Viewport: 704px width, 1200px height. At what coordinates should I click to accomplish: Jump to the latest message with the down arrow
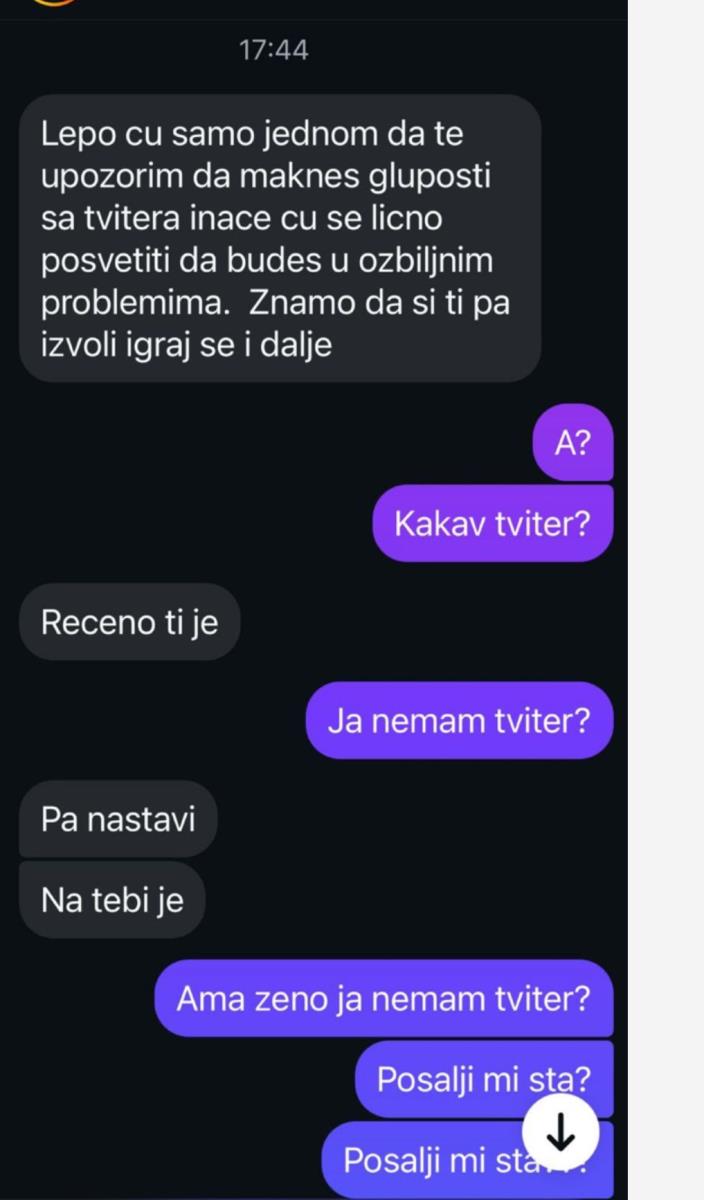click(561, 1131)
